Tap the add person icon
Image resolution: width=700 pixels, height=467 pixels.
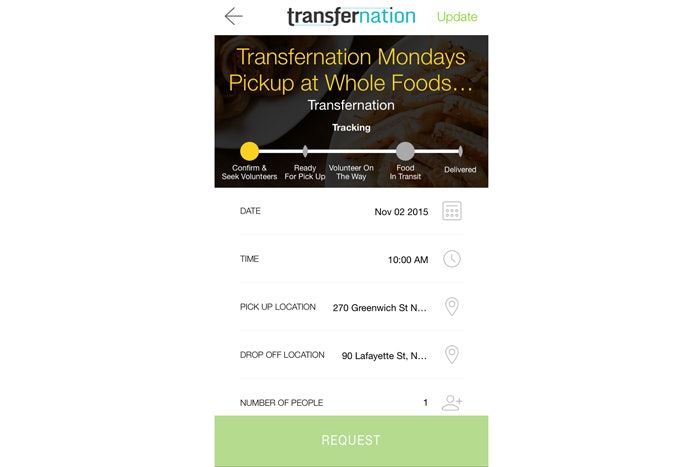coord(452,403)
